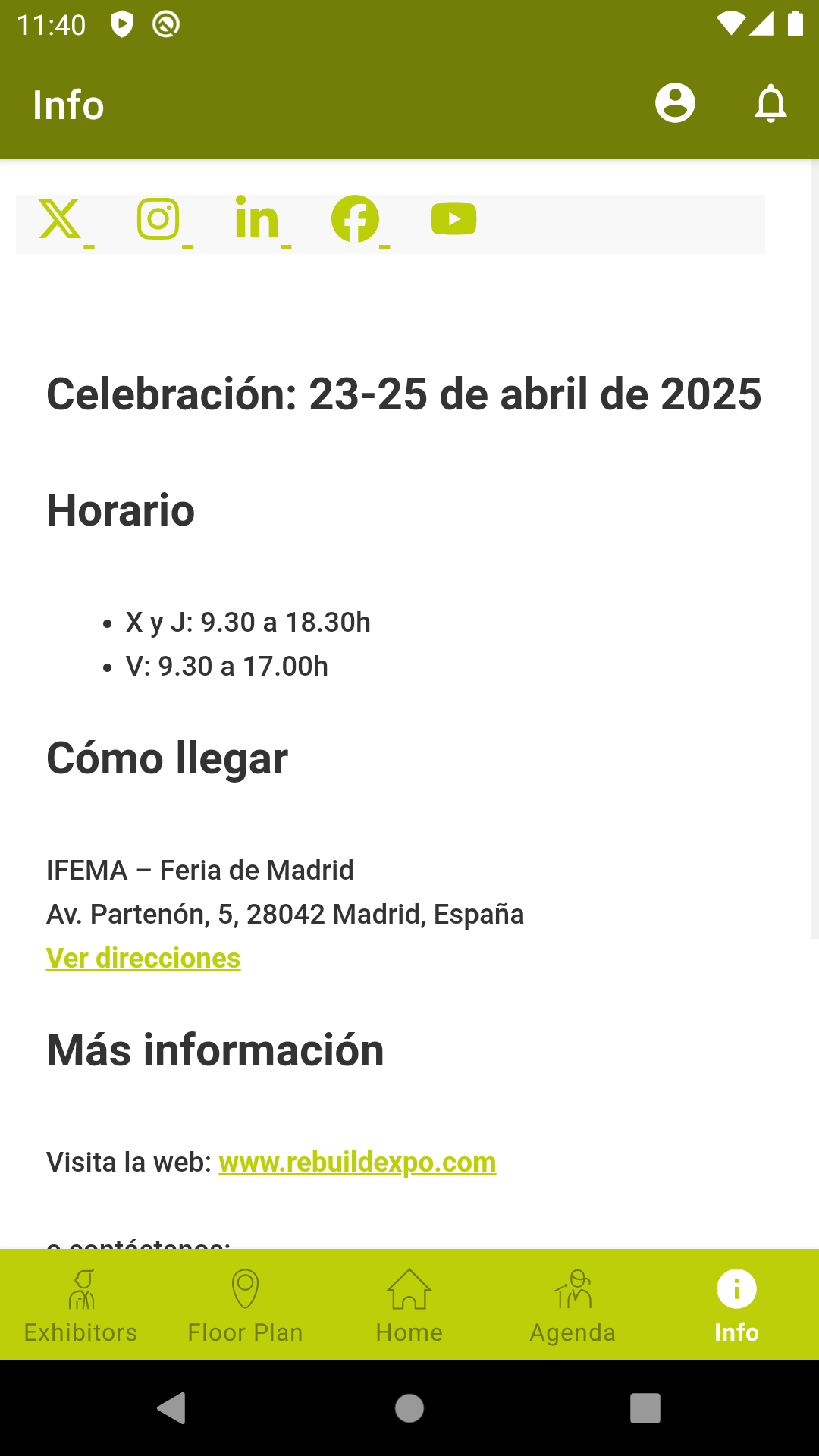The width and height of the screenshot is (819, 1456).
Task: Go to the Floor Plan tab
Action: pyautogui.click(x=245, y=1305)
